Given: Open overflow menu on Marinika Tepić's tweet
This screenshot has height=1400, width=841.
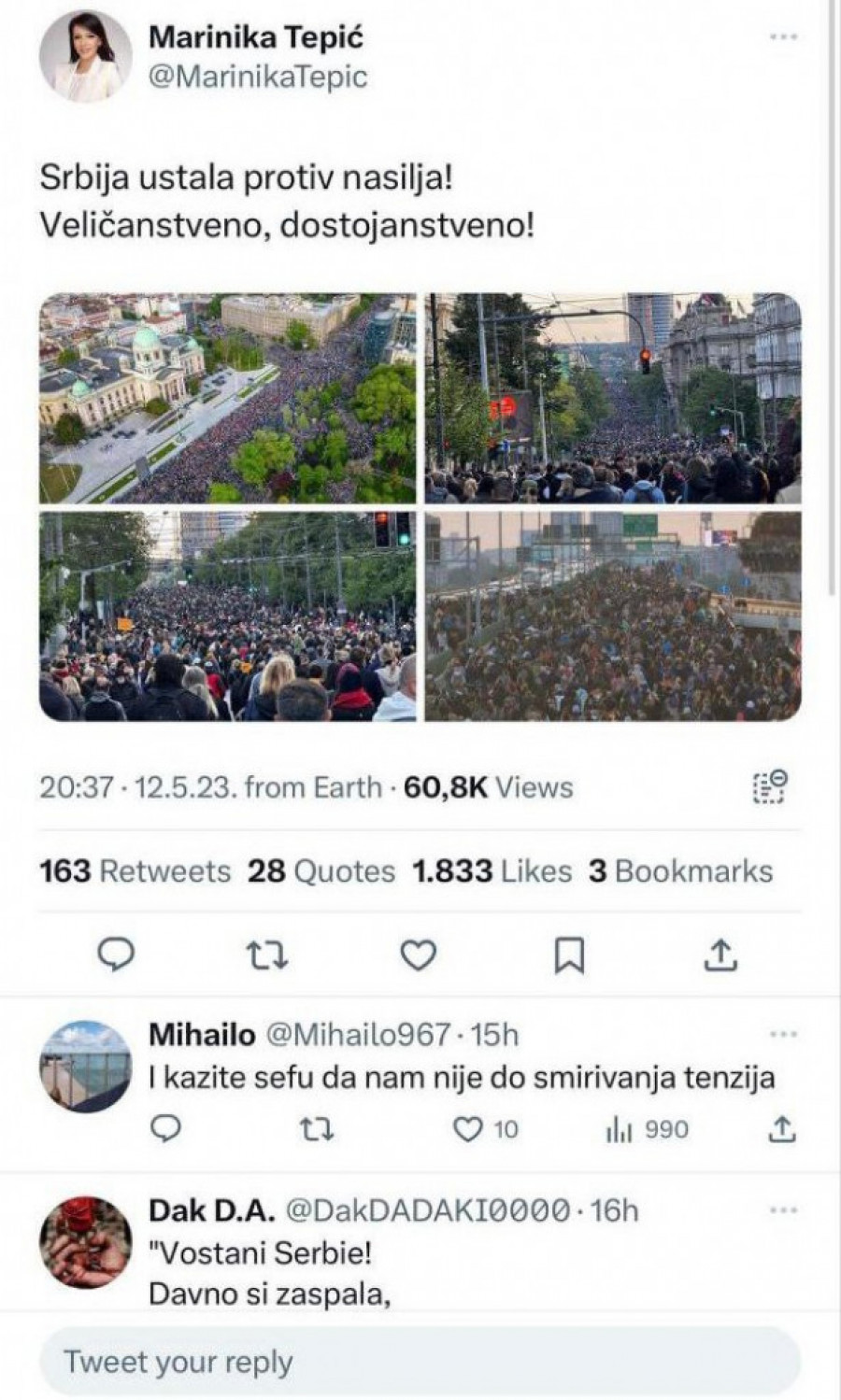Looking at the screenshot, I should [x=783, y=37].
